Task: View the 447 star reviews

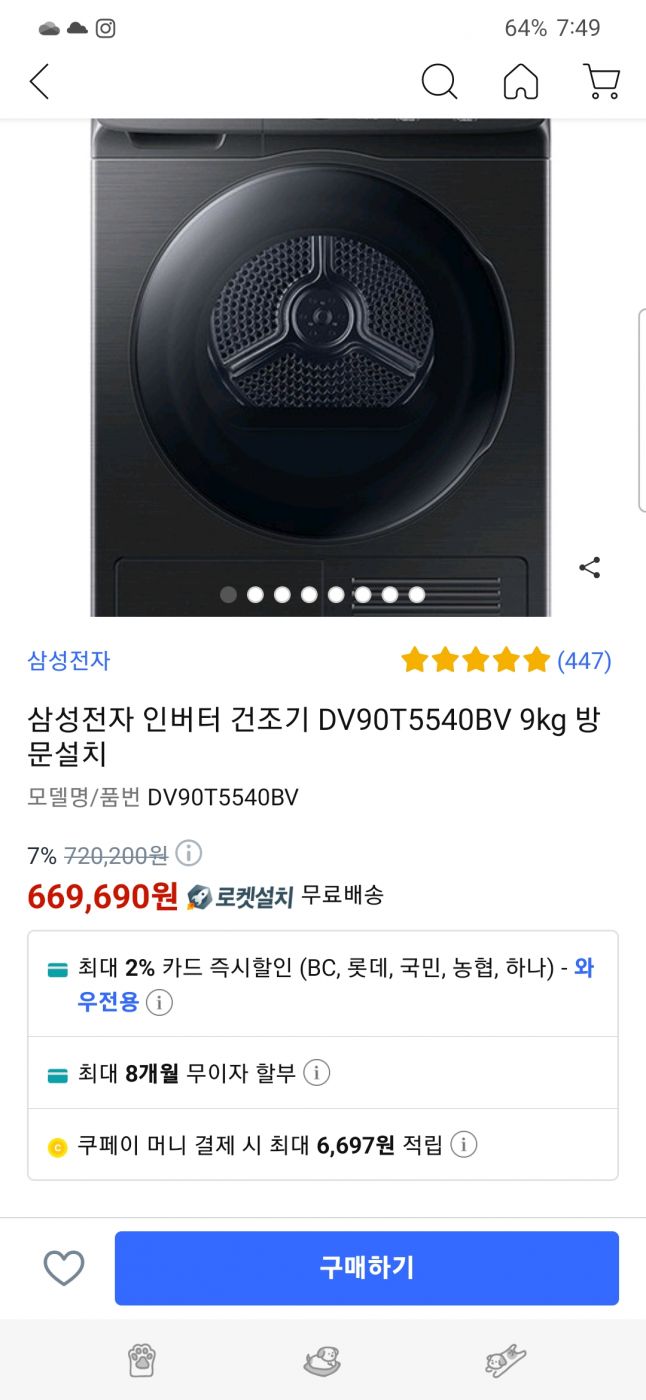Action: pos(506,660)
